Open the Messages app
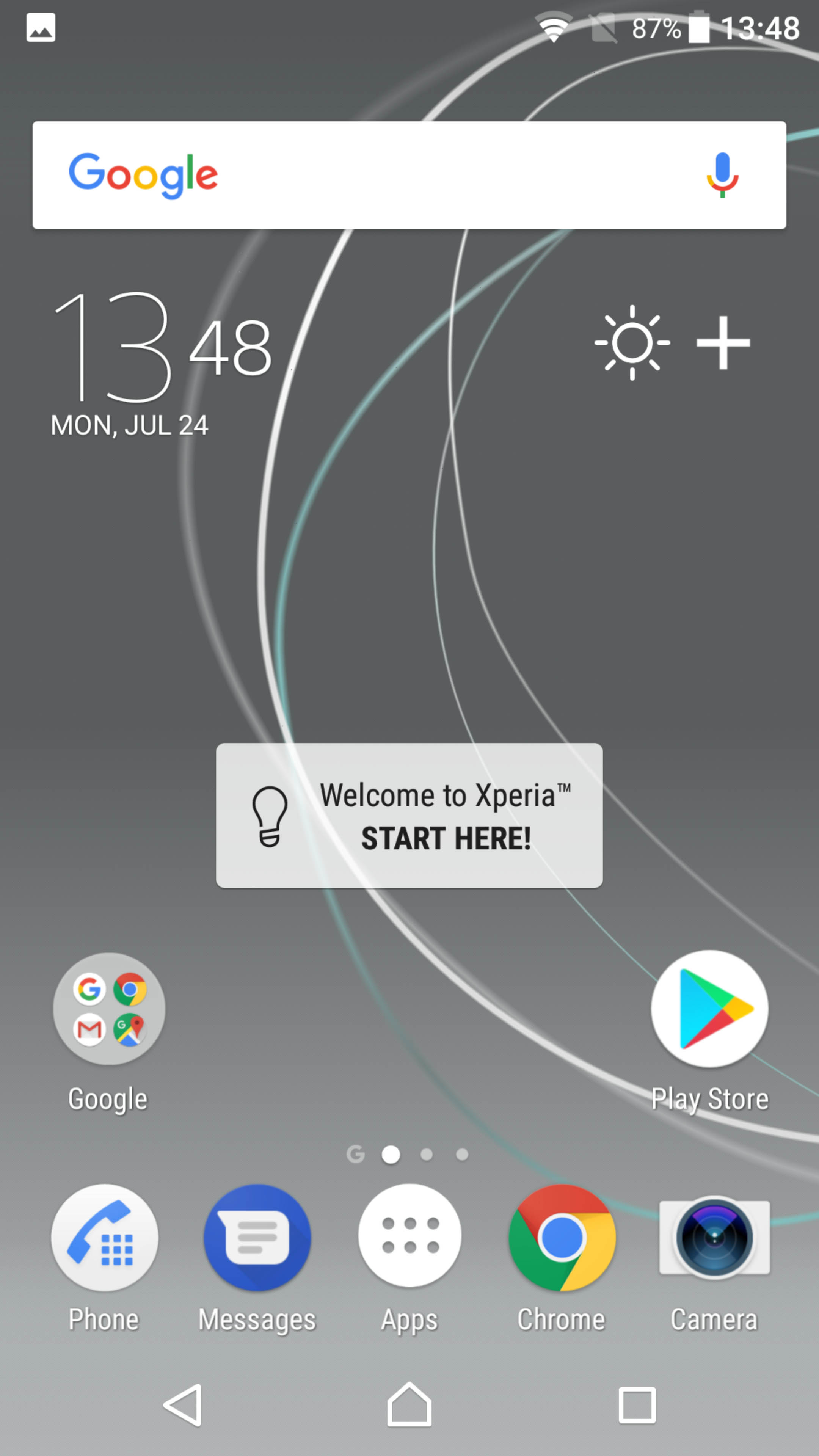 click(257, 1258)
